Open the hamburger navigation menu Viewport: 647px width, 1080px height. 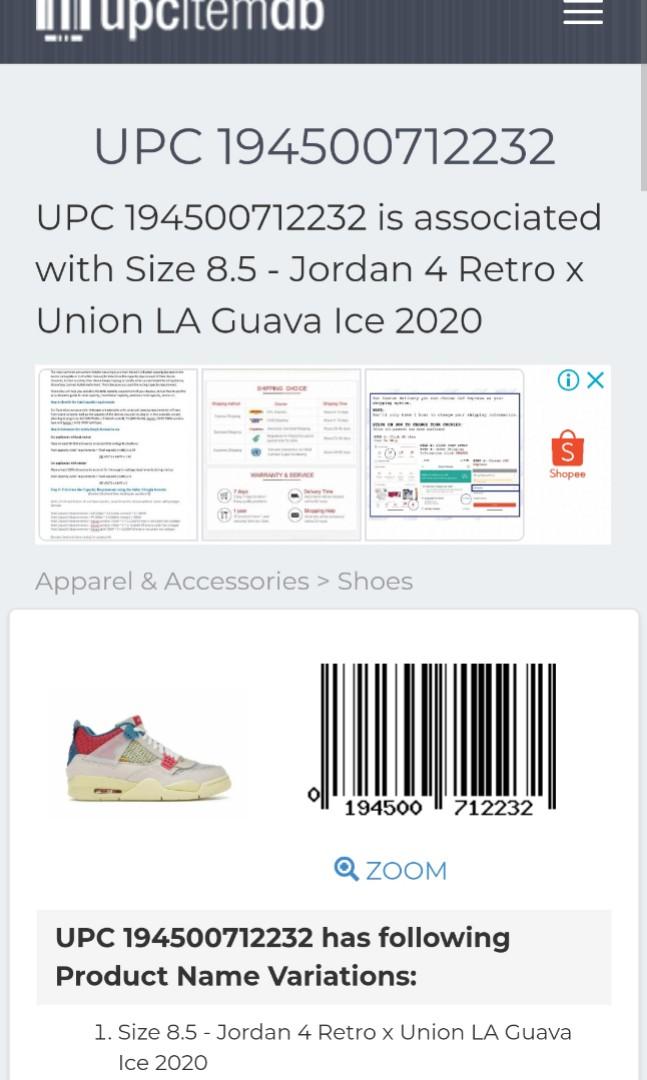tap(583, 12)
